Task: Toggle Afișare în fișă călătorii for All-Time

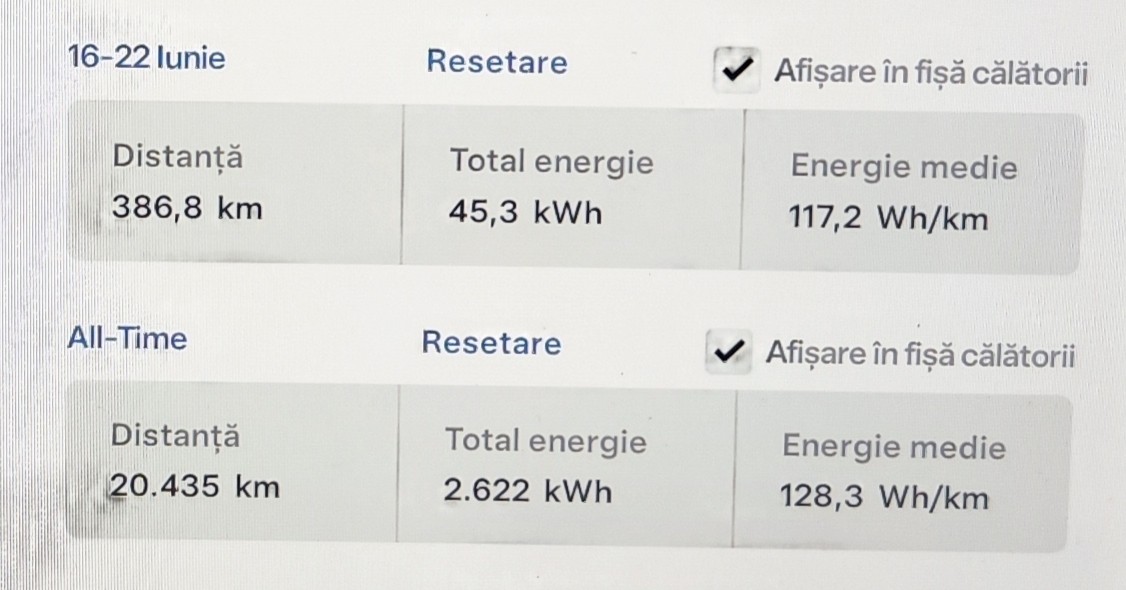Action: pos(729,353)
